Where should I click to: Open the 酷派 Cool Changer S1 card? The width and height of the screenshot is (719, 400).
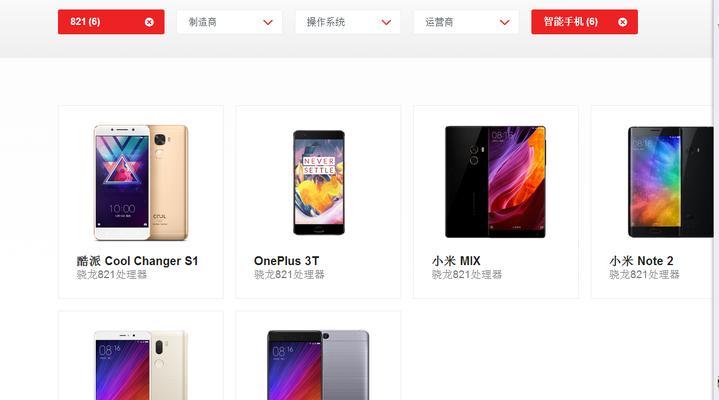pos(140,200)
